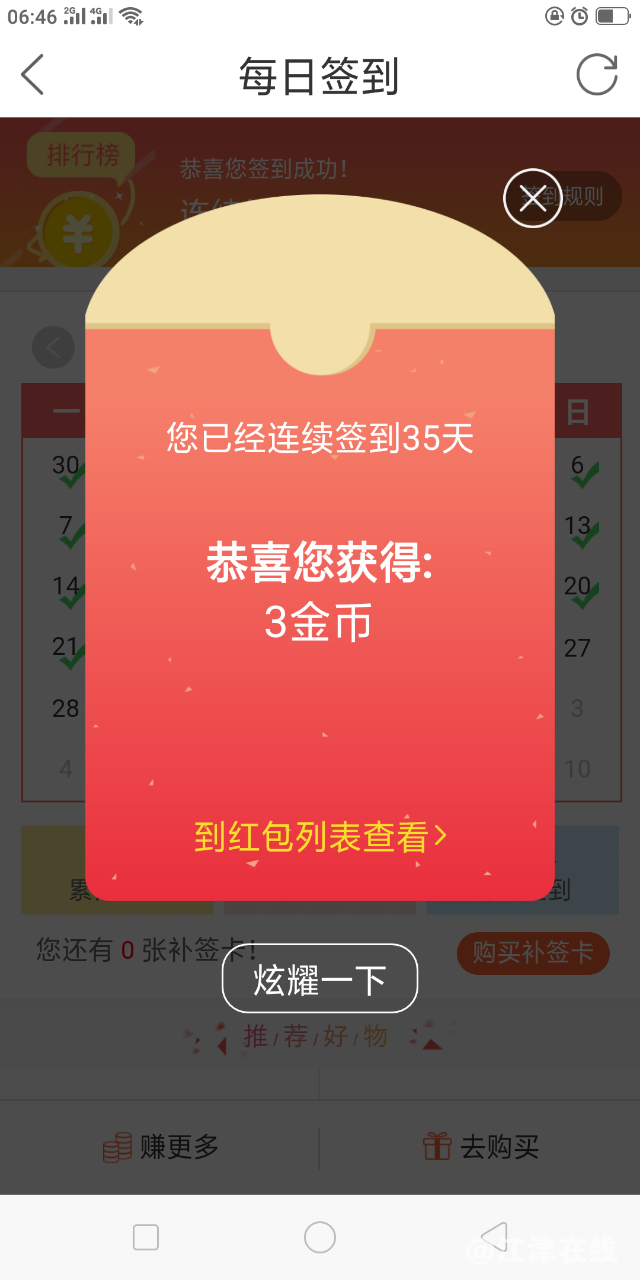The height and width of the screenshot is (1280, 640).
Task: Tap the 炫耀一下 button
Action: click(x=319, y=979)
